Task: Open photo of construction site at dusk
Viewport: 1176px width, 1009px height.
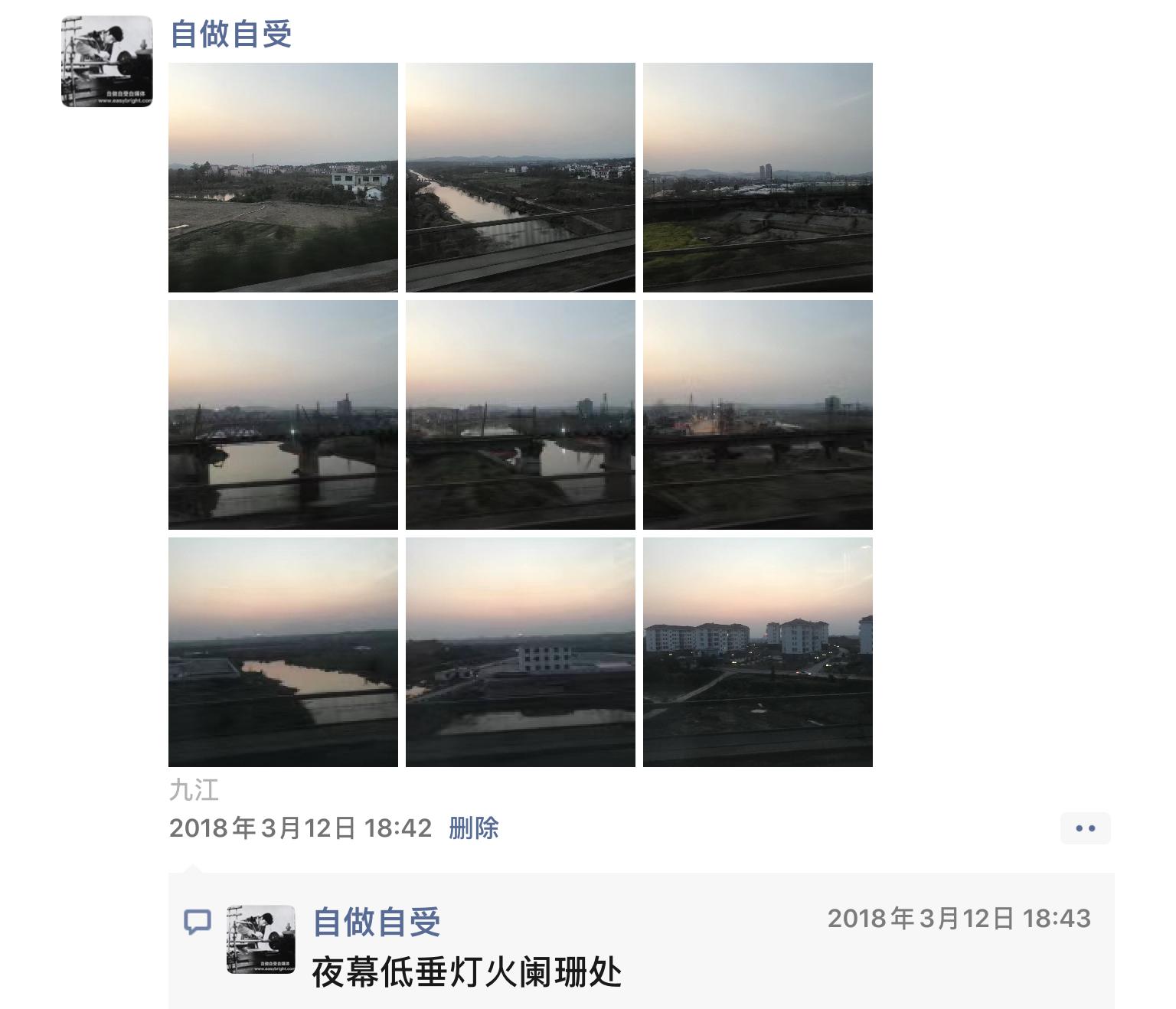Action: point(758,415)
